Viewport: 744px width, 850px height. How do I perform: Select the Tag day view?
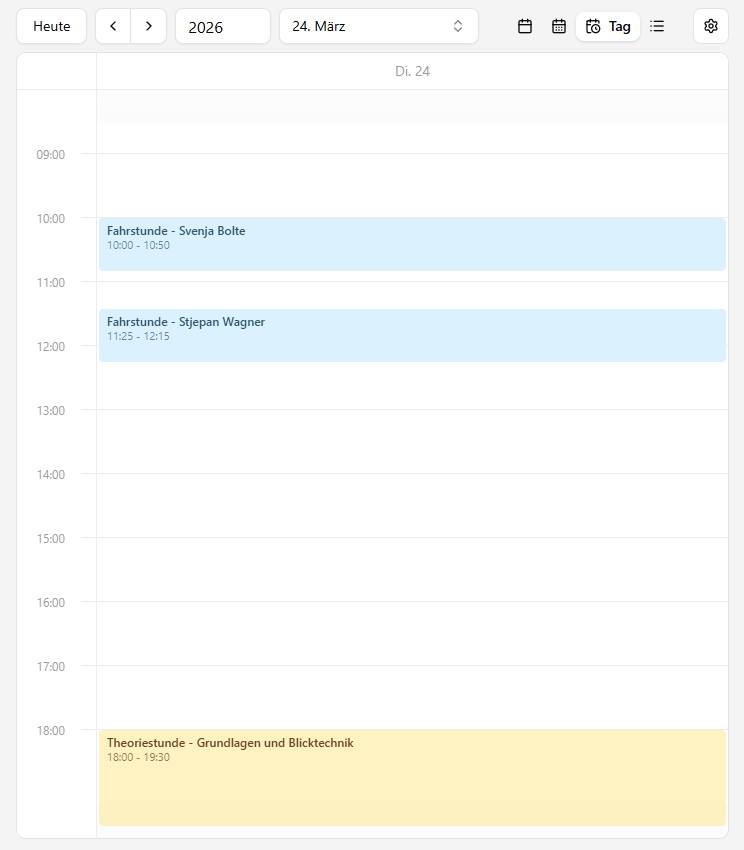(608, 26)
